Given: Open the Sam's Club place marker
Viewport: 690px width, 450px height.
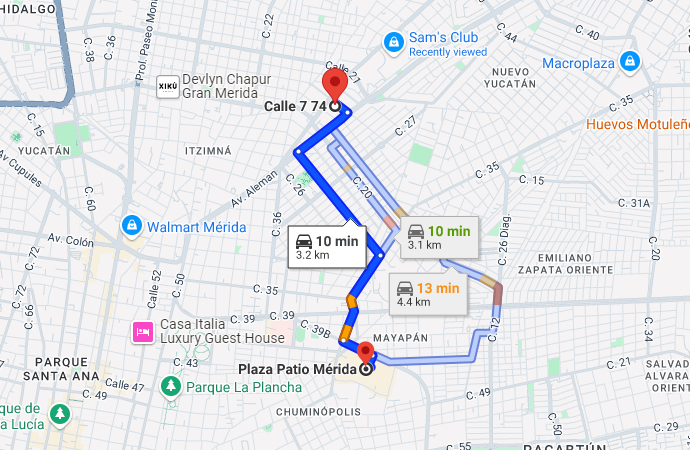Looking at the screenshot, I should [x=394, y=44].
